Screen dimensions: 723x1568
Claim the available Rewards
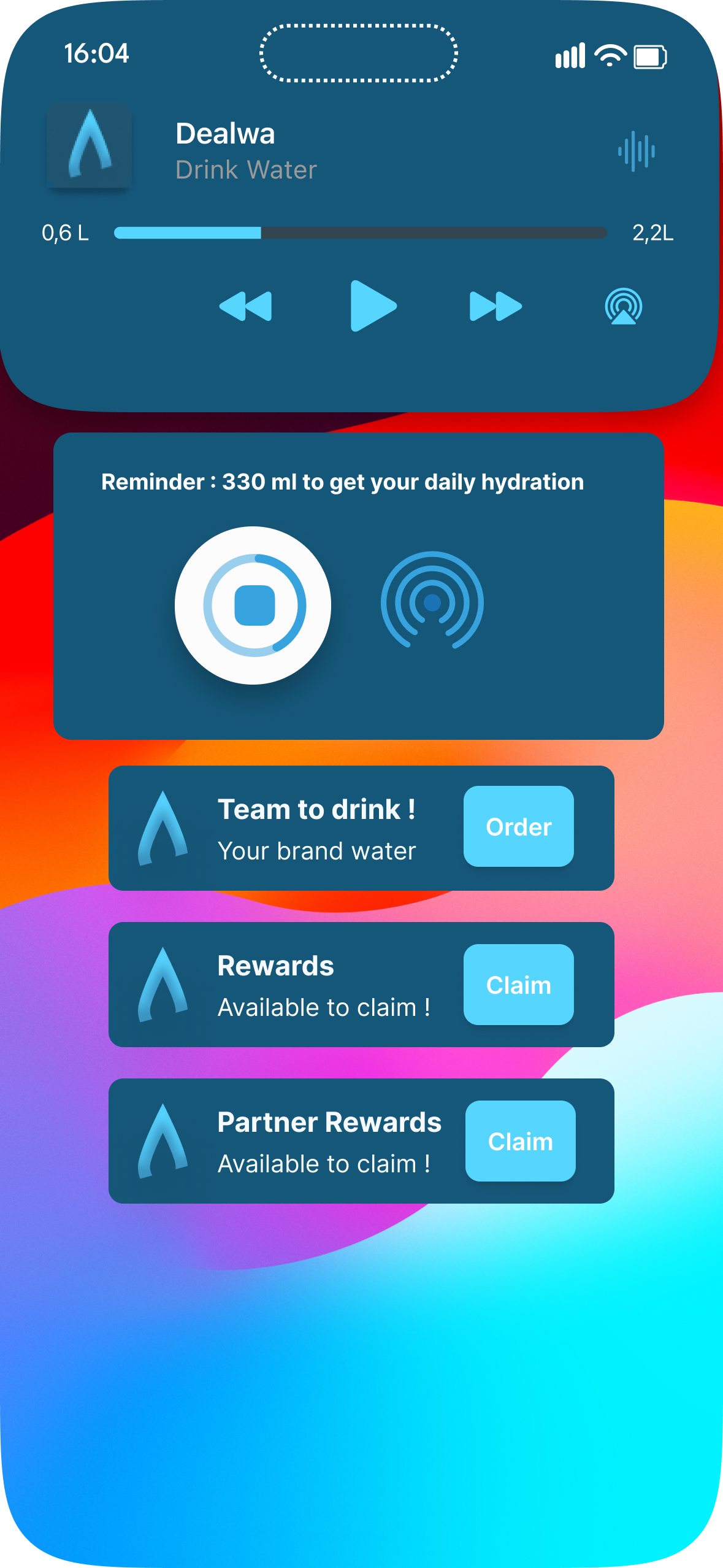coord(518,985)
